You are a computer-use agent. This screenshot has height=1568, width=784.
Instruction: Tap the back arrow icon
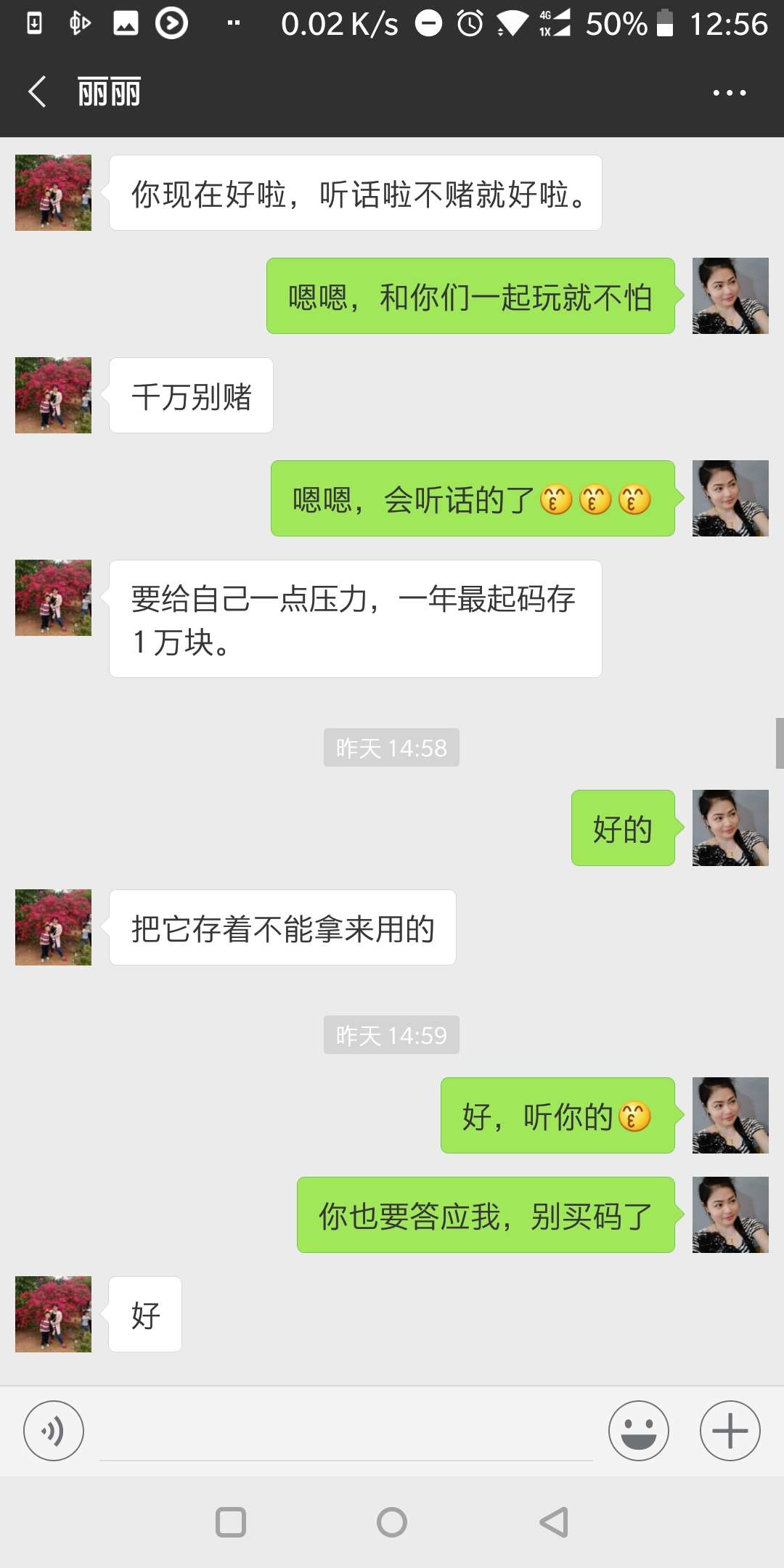(x=37, y=91)
